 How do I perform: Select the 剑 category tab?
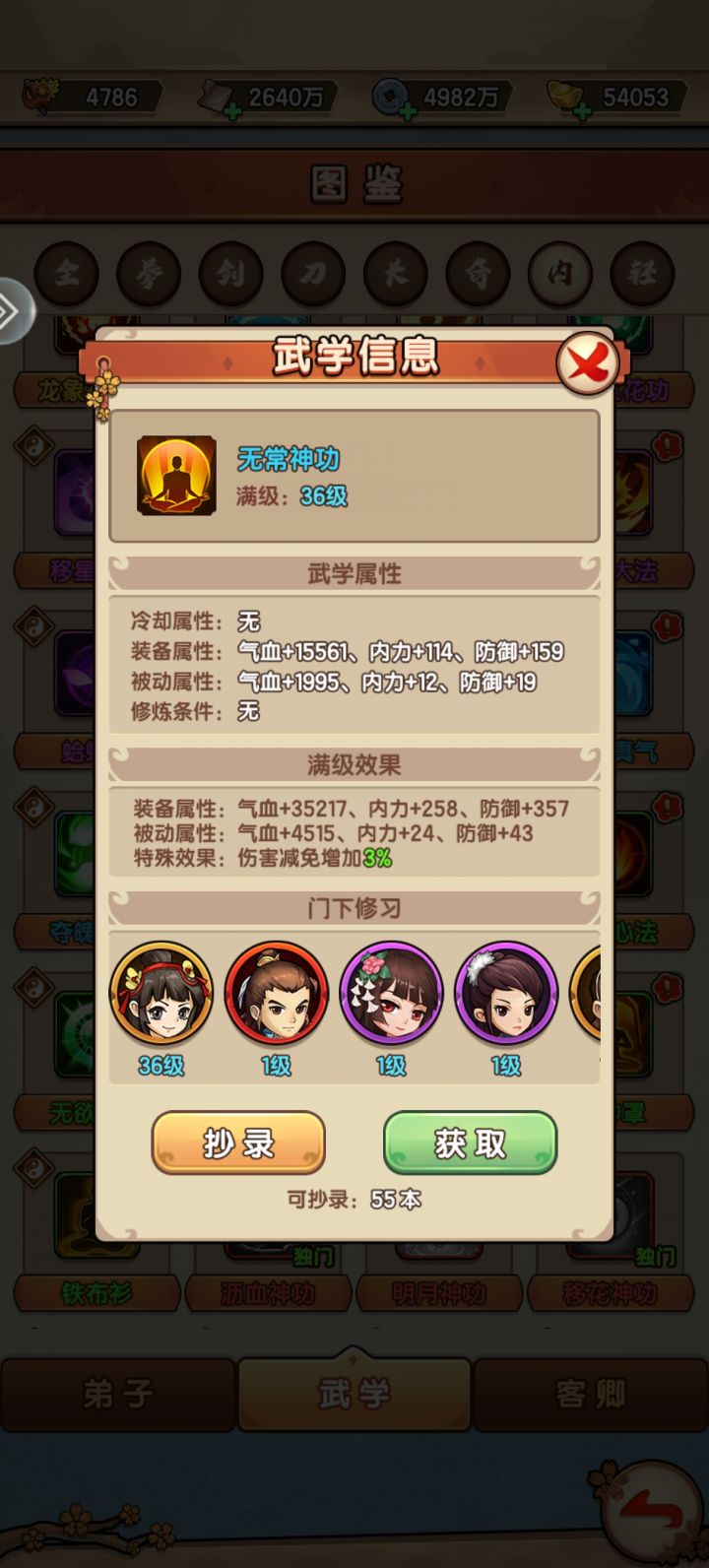[x=229, y=274]
